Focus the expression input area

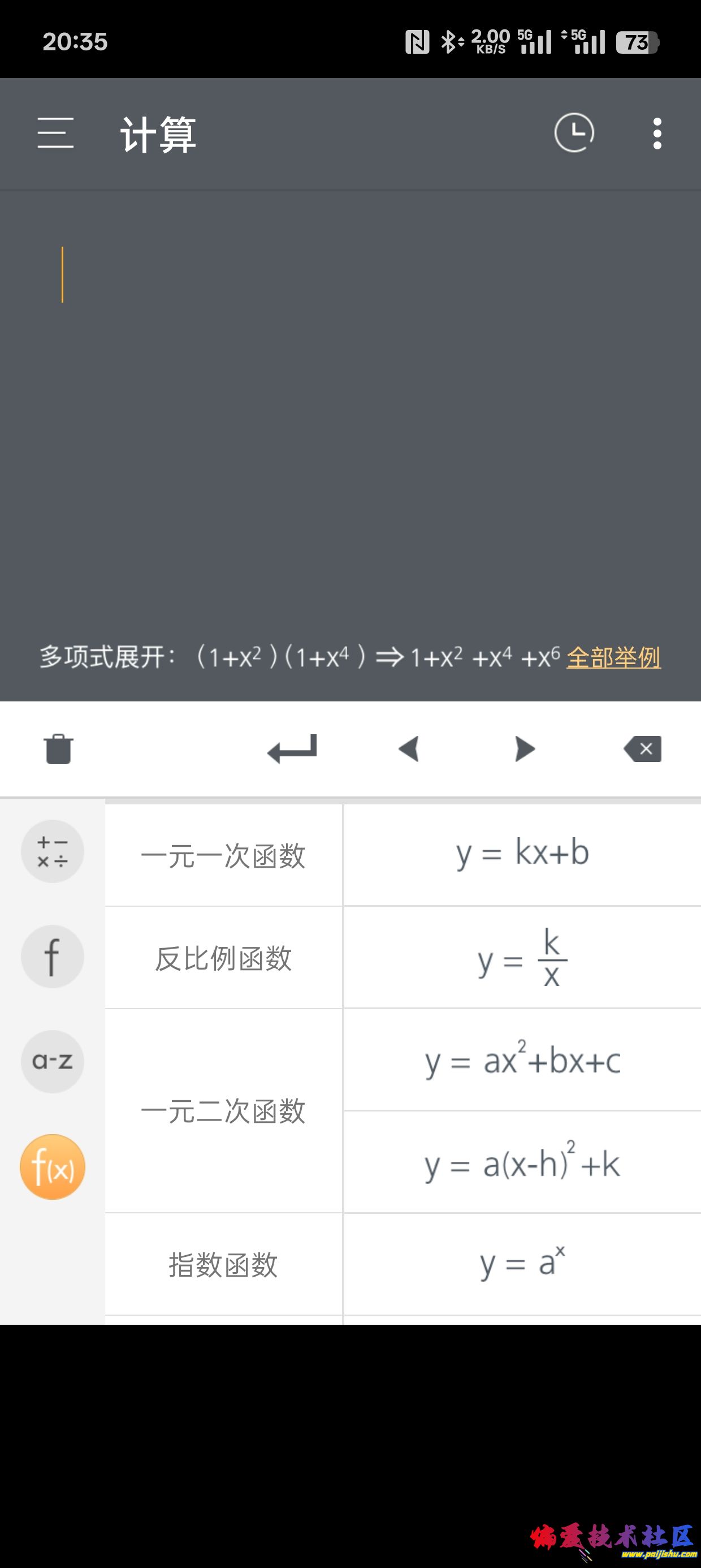pyautogui.click(x=350, y=395)
